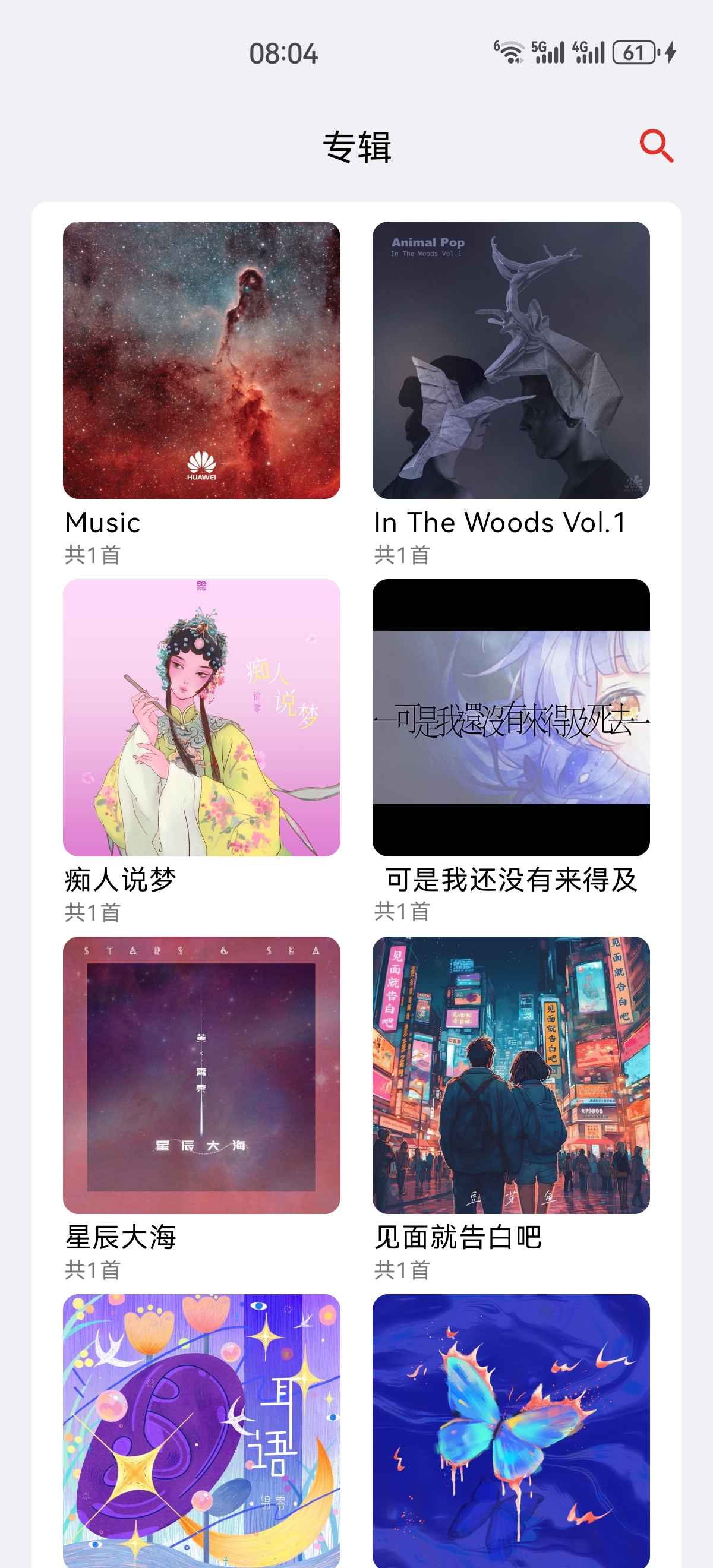Open the 可是我还没有来得及 album
The height and width of the screenshot is (1568, 713).
(x=511, y=717)
